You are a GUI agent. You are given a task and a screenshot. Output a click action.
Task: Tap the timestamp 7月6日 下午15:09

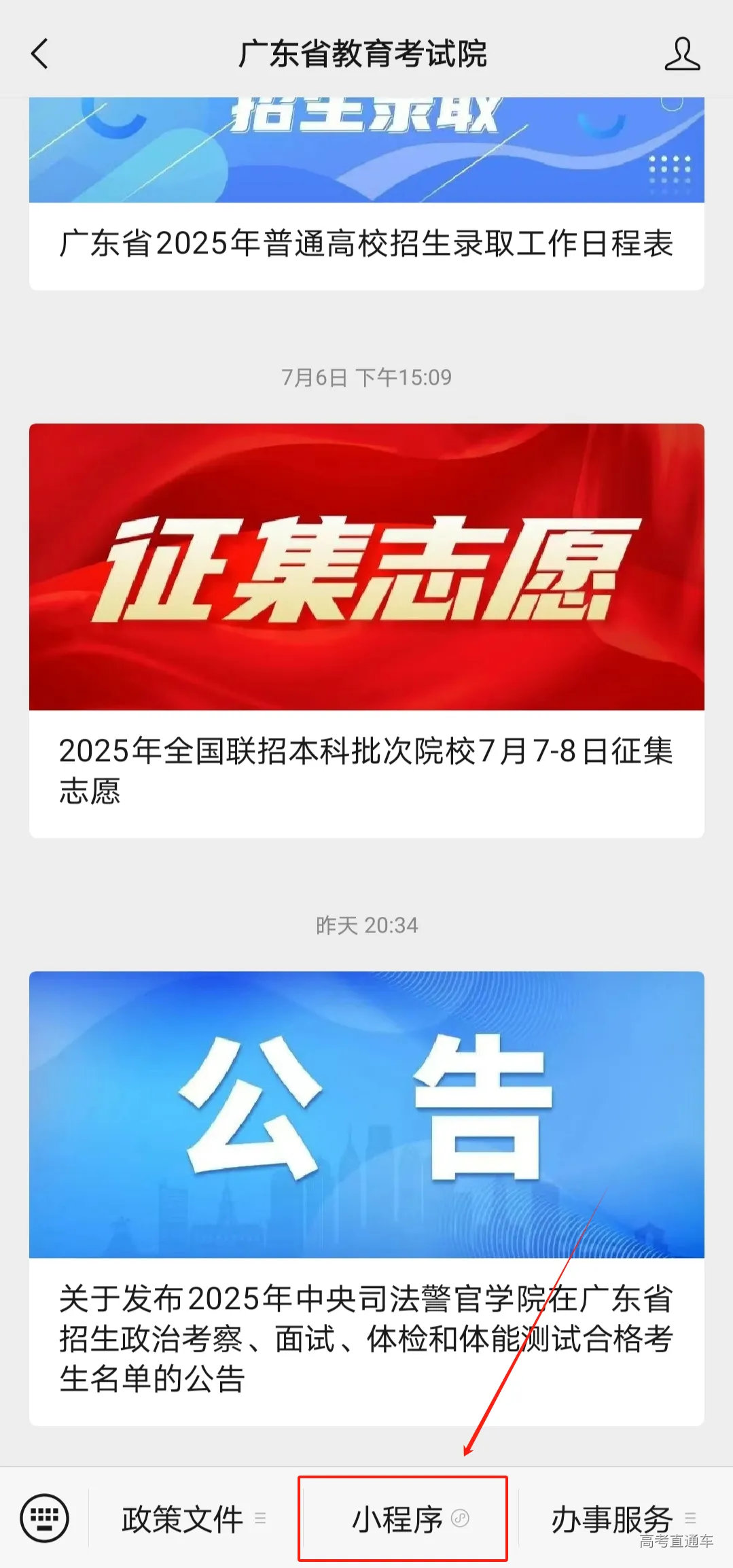(367, 379)
